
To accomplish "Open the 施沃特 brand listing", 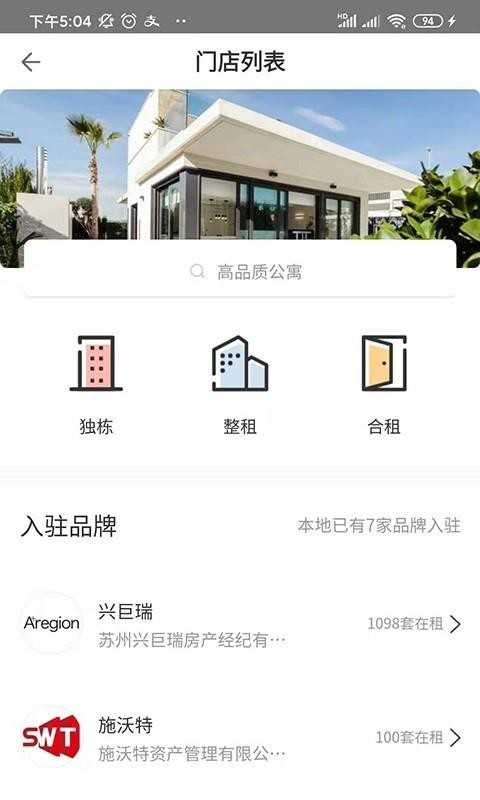I will (x=240, y=738).
